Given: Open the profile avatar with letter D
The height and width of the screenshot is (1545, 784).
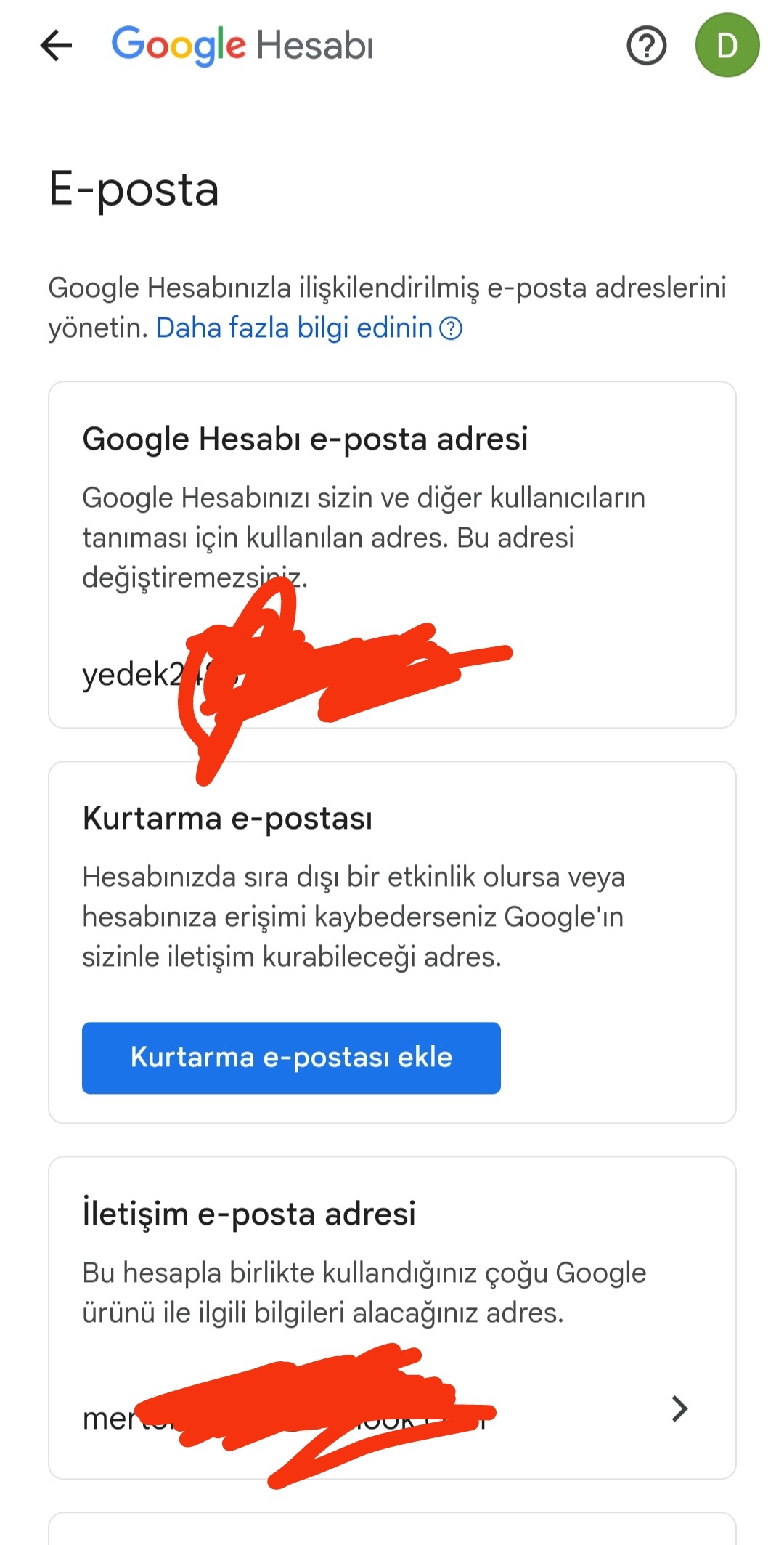Looking at the screenshot, I should (x=727, y=46).
